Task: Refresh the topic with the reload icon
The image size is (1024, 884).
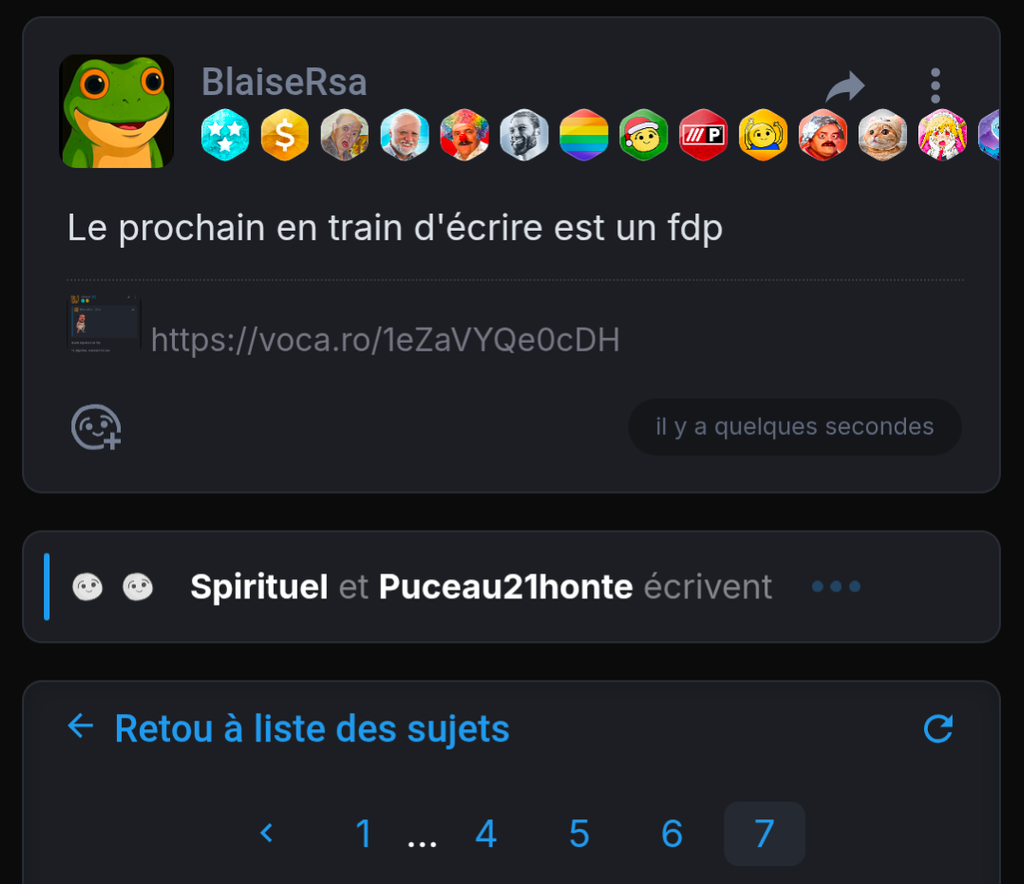Action: pos(937,729)
